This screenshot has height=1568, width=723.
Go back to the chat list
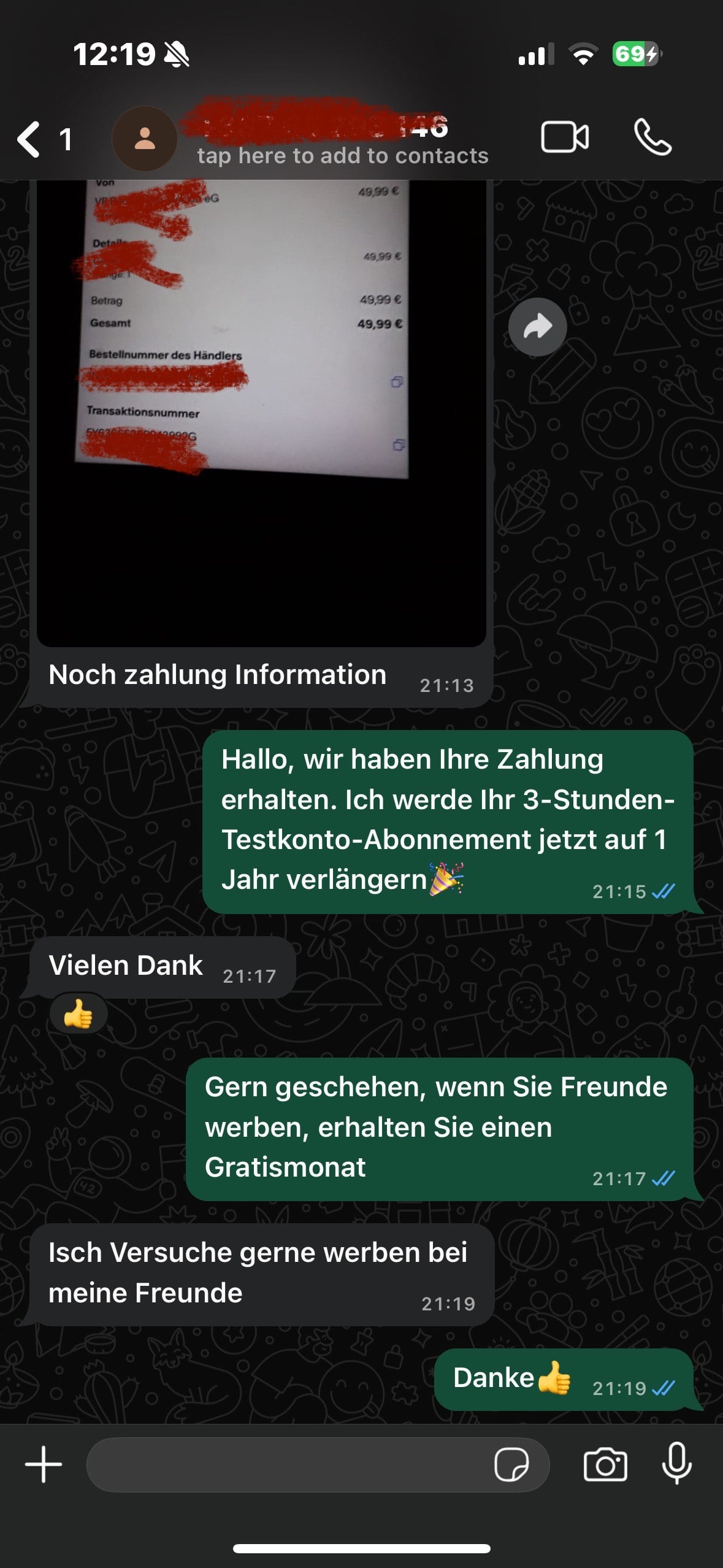point(31,139)
